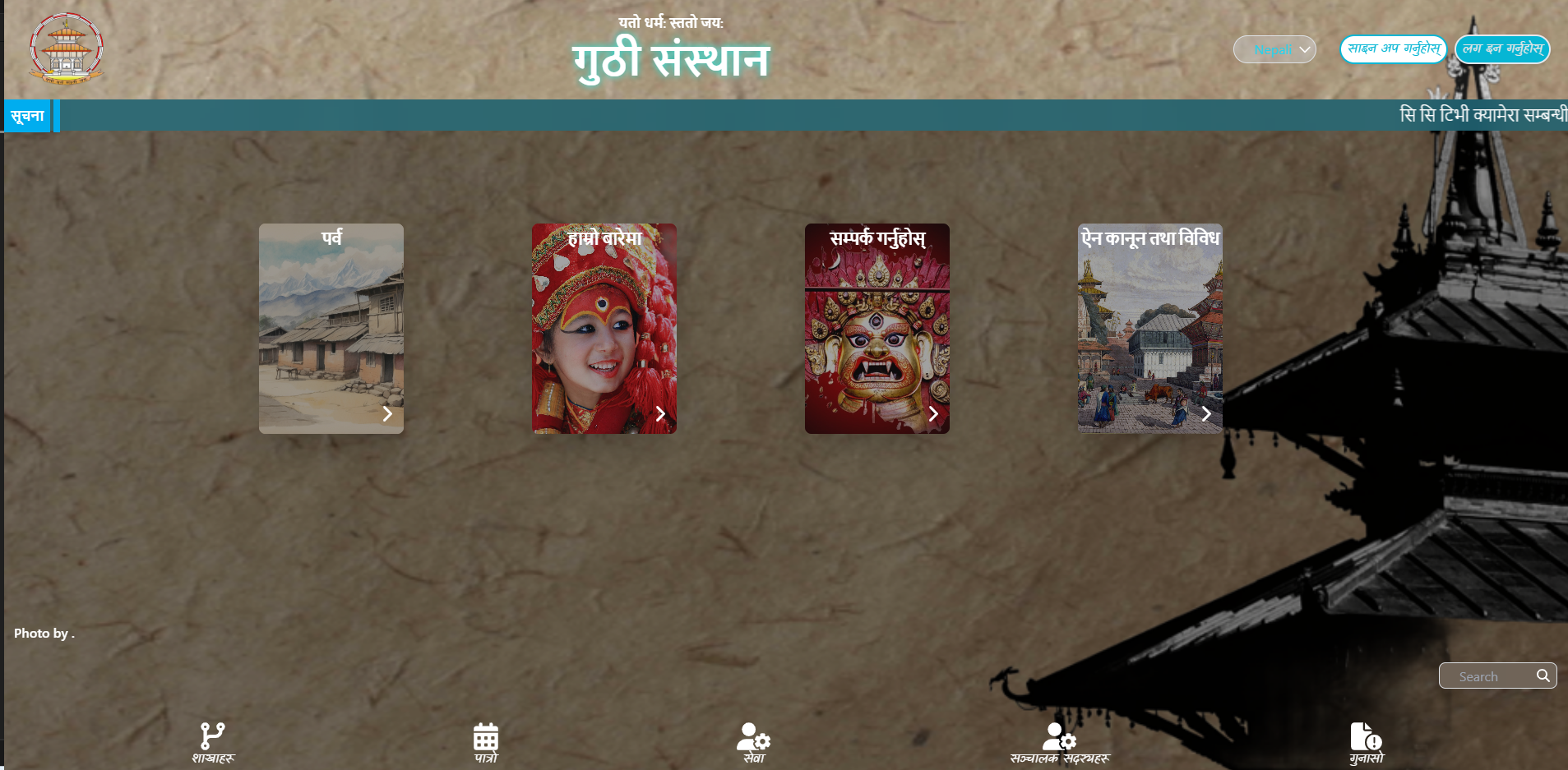Go to शाखाहरू in bottom navigation
Viewport: 1568px width, 770px height.
213,742
